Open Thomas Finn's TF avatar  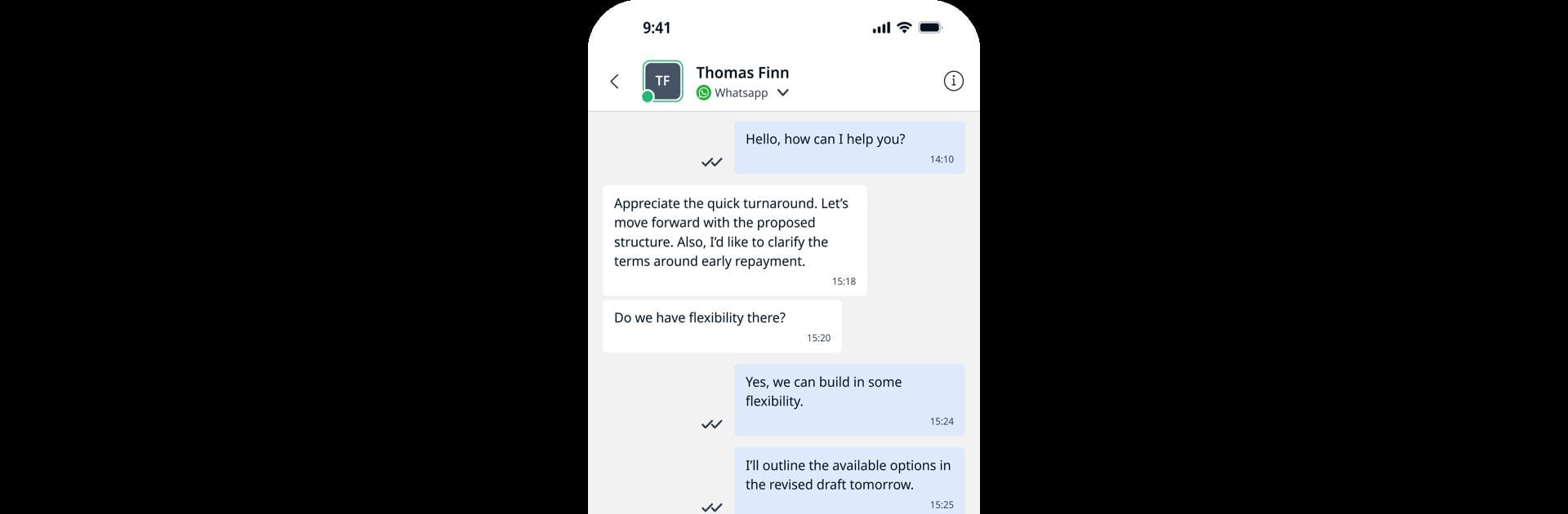[x=662, y=81]
